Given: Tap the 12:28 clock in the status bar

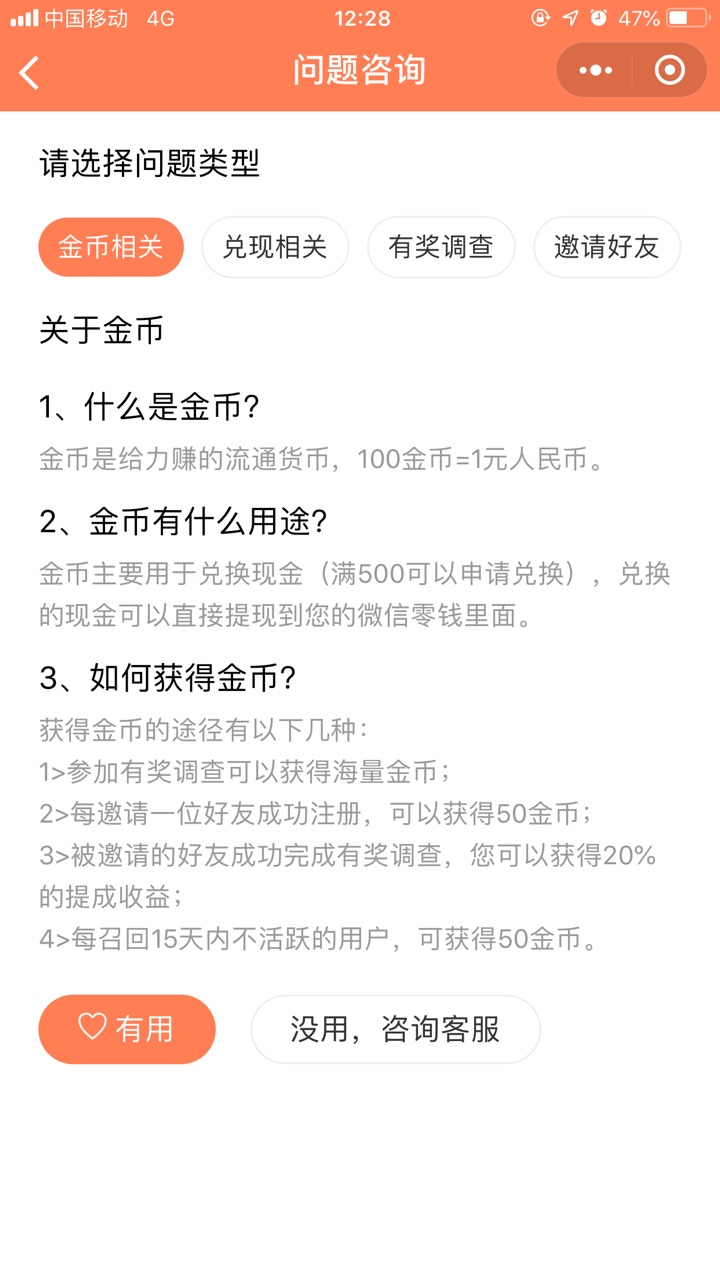Looking at the screenshot, I should click(360, 17).
